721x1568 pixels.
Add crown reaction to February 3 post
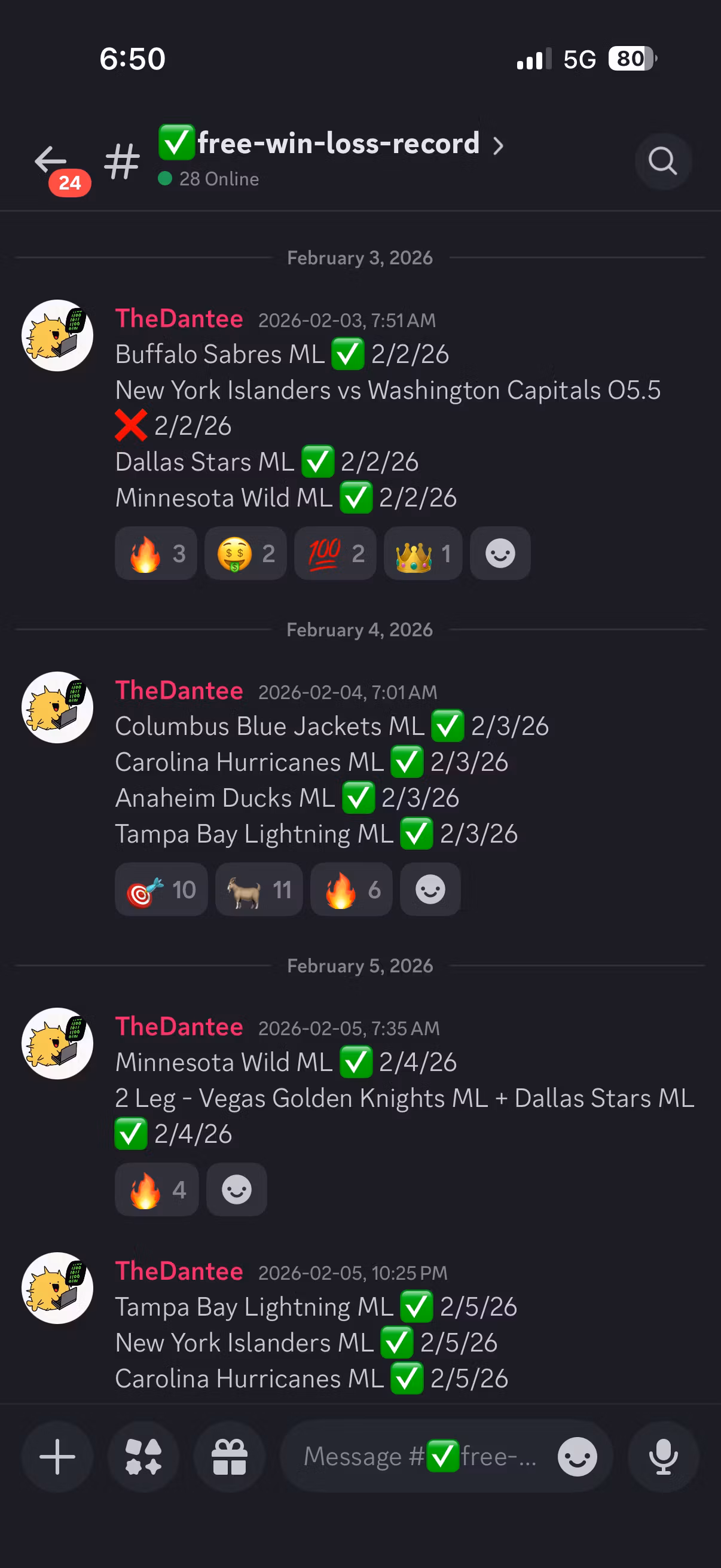click(423, 553)
